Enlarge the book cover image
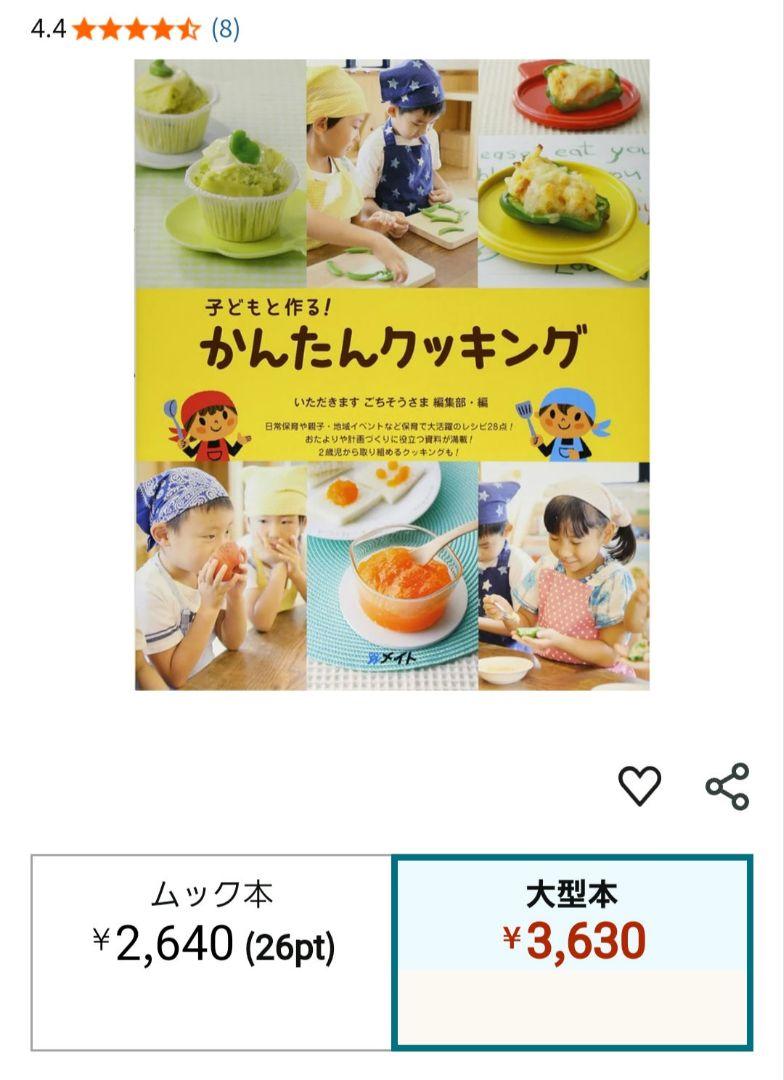This screenshot has height=1080, width=784. click(392, 375)
